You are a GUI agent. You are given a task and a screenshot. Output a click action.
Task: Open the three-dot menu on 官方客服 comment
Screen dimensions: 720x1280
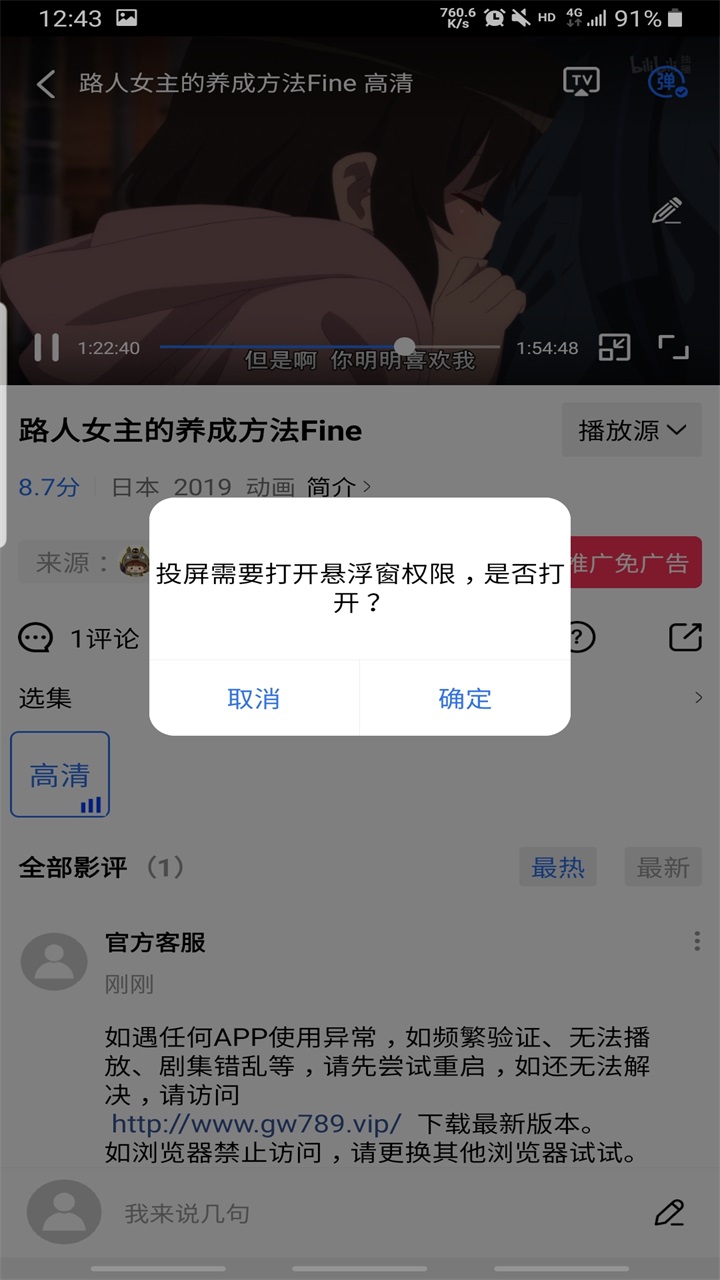tap(697, 940)
